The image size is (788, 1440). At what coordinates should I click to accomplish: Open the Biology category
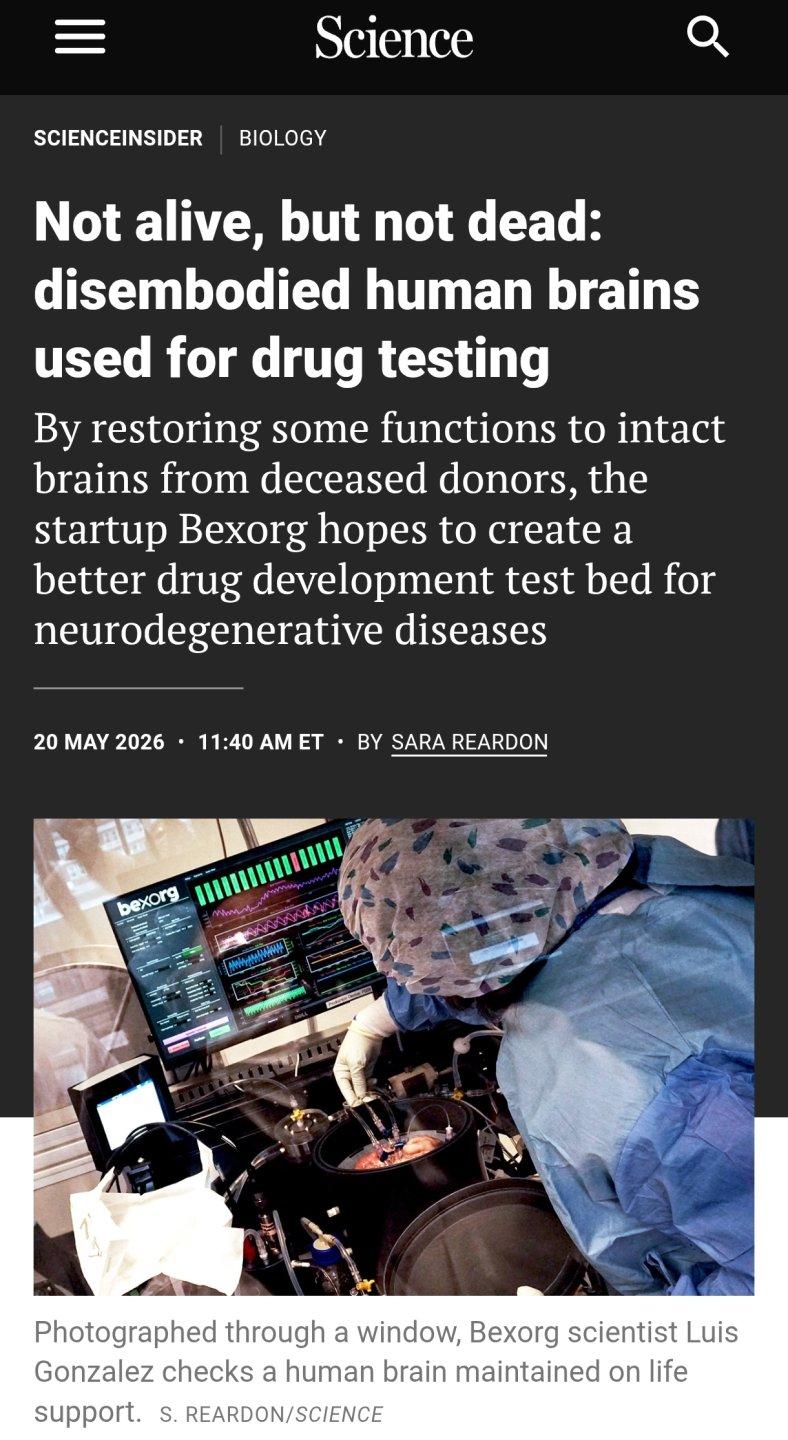click(283, 138)
